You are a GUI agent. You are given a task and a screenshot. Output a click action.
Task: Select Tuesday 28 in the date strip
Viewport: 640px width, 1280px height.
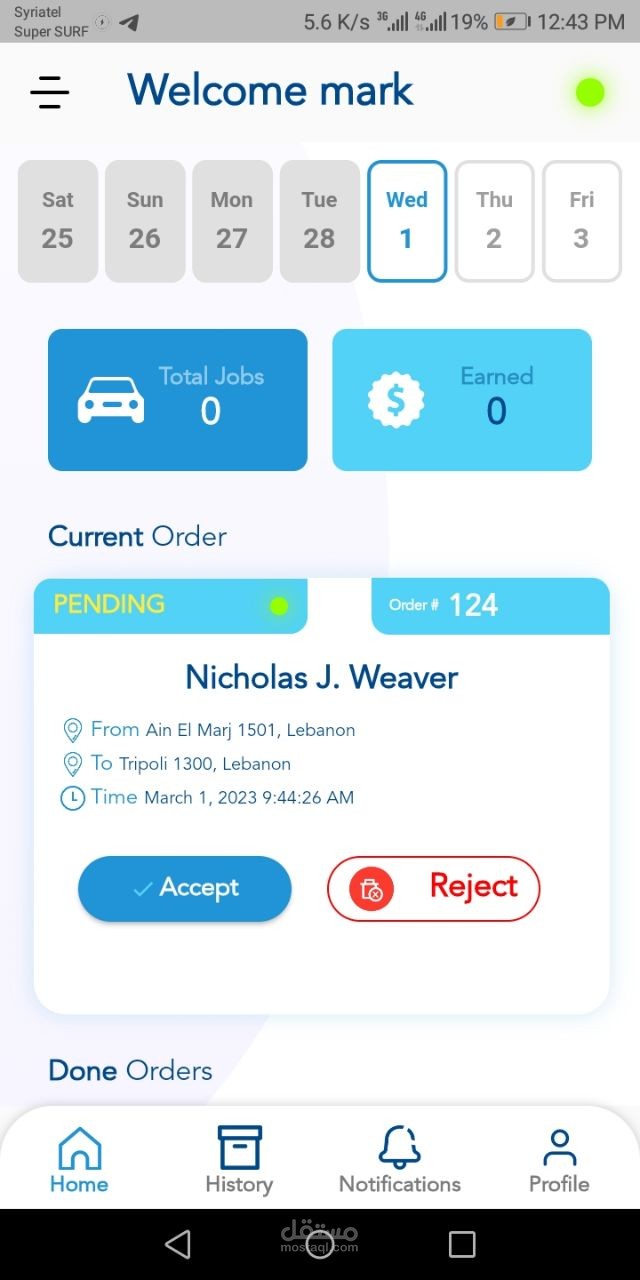click(x=319, y=220)
